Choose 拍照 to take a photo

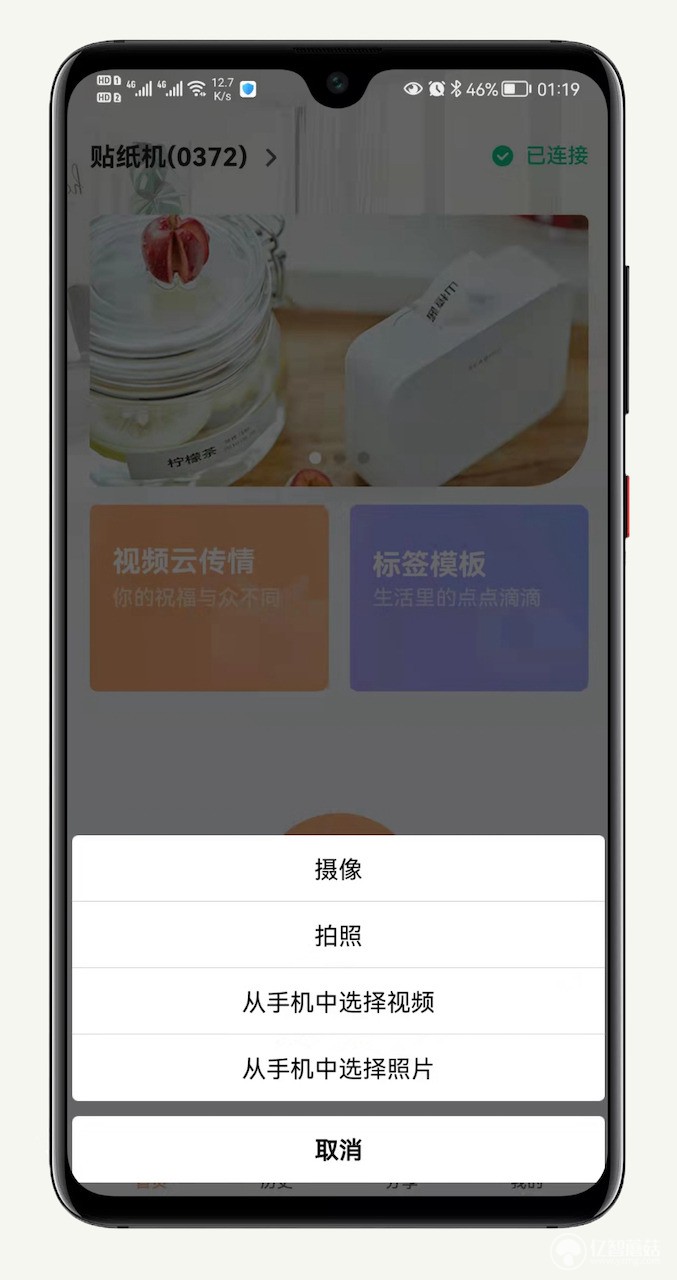click(338, 936)
